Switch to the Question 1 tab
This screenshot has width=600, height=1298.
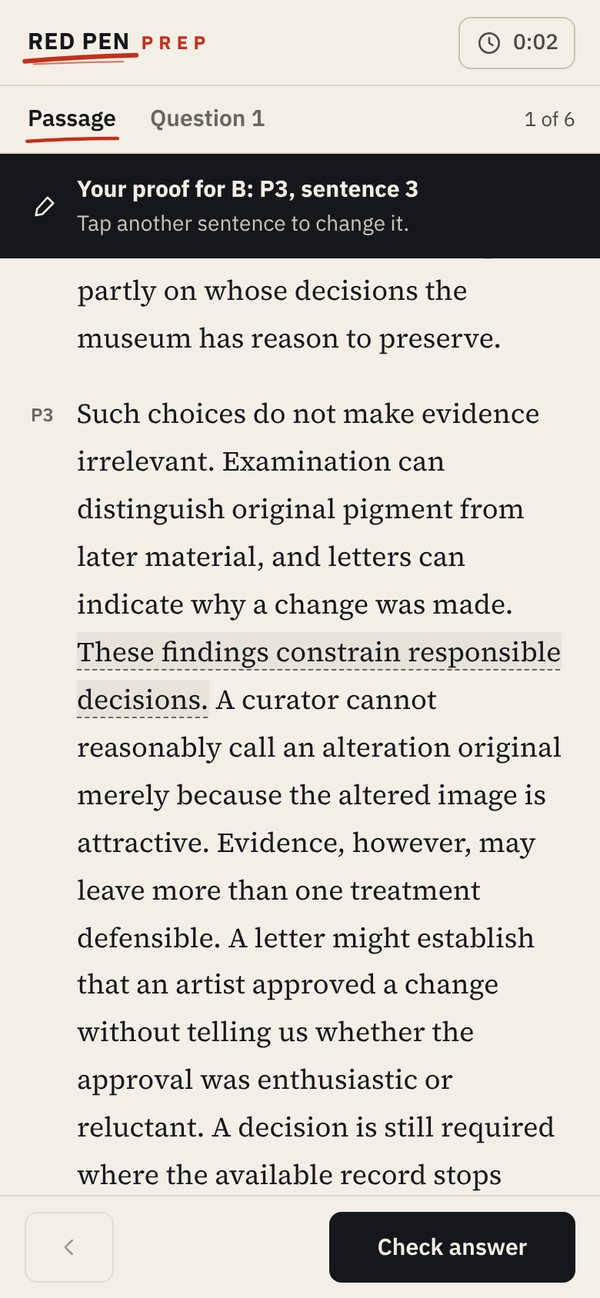coord(207,119)
